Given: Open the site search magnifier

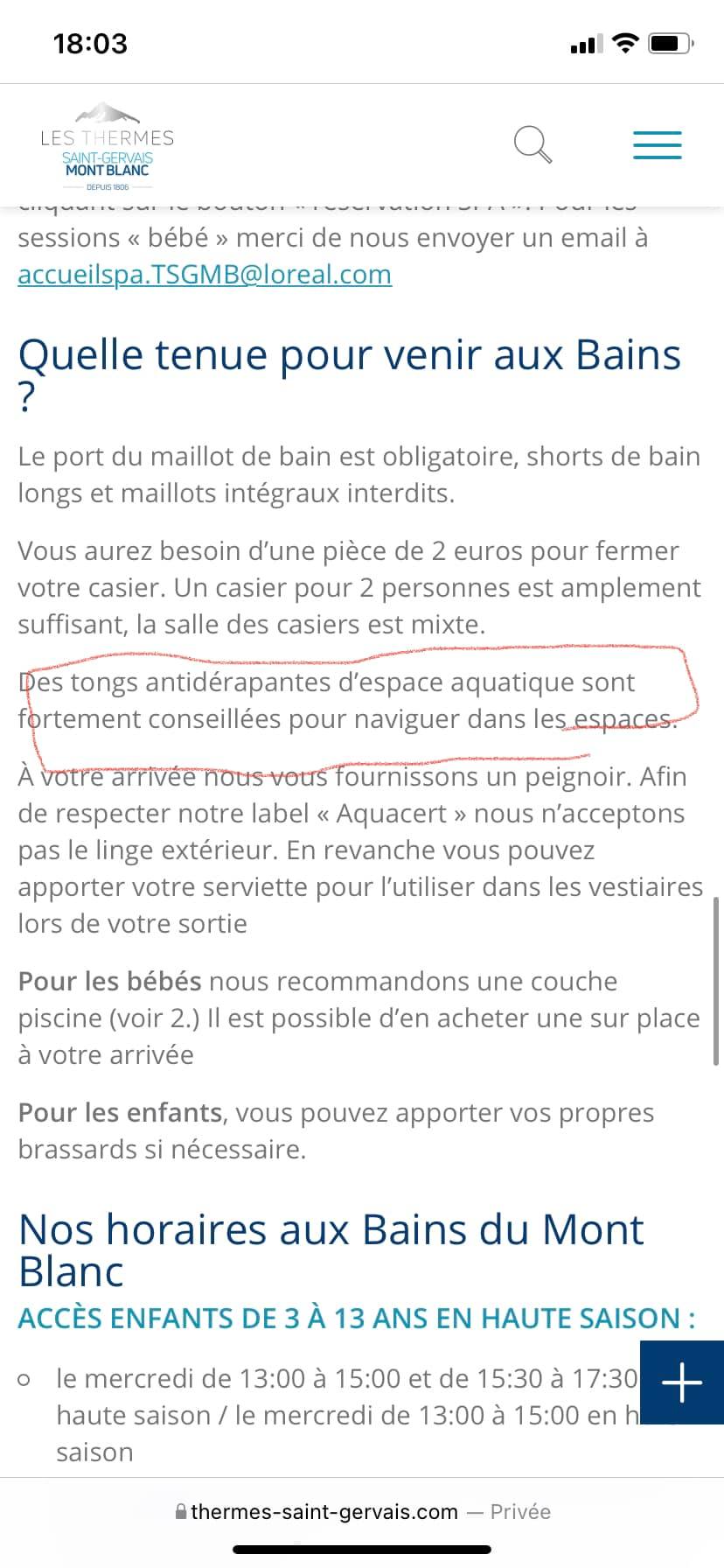Looking at the screenshot, I should (533, 144).
